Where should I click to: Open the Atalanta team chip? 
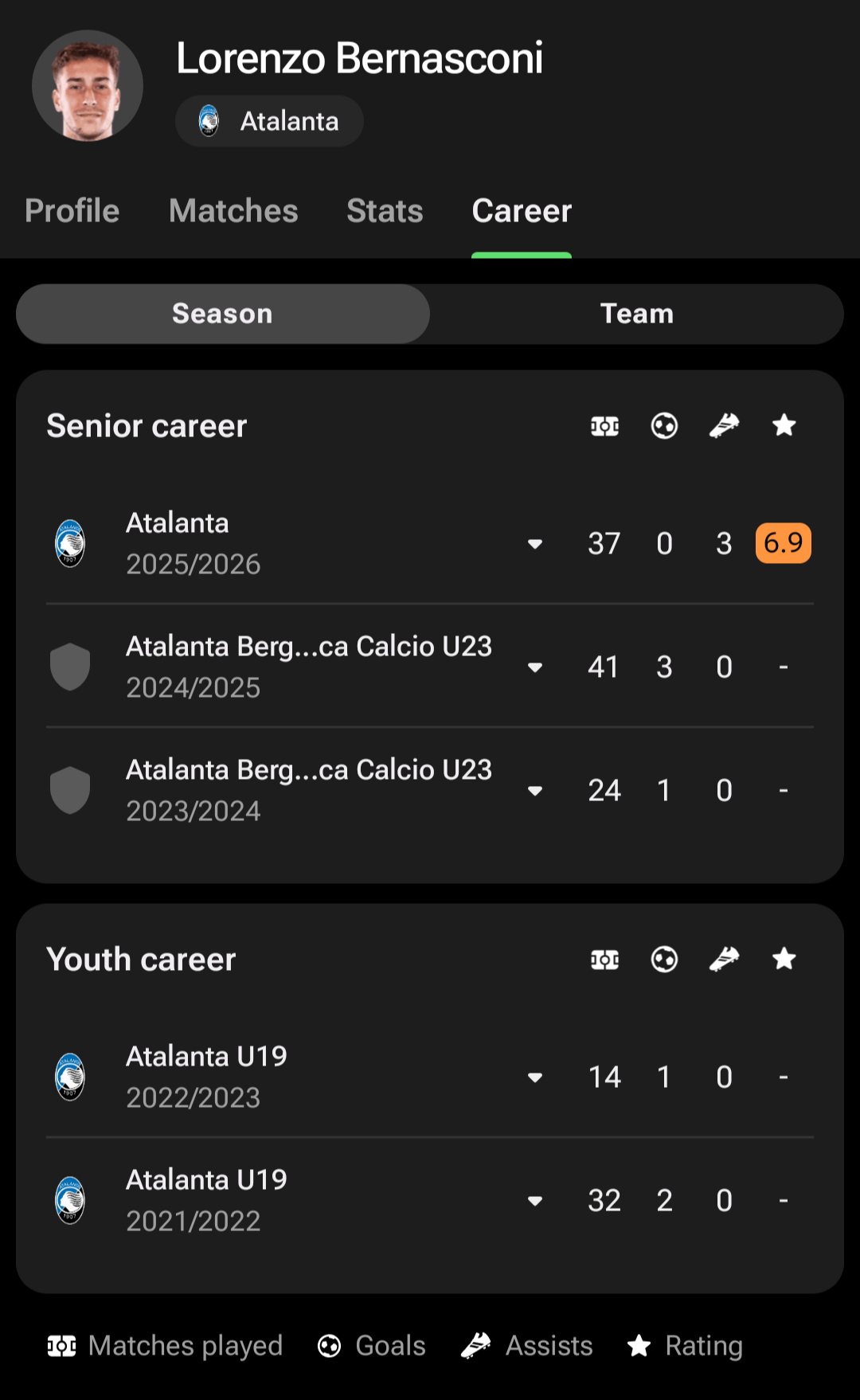pyautogui.click(x=269, y=121)
